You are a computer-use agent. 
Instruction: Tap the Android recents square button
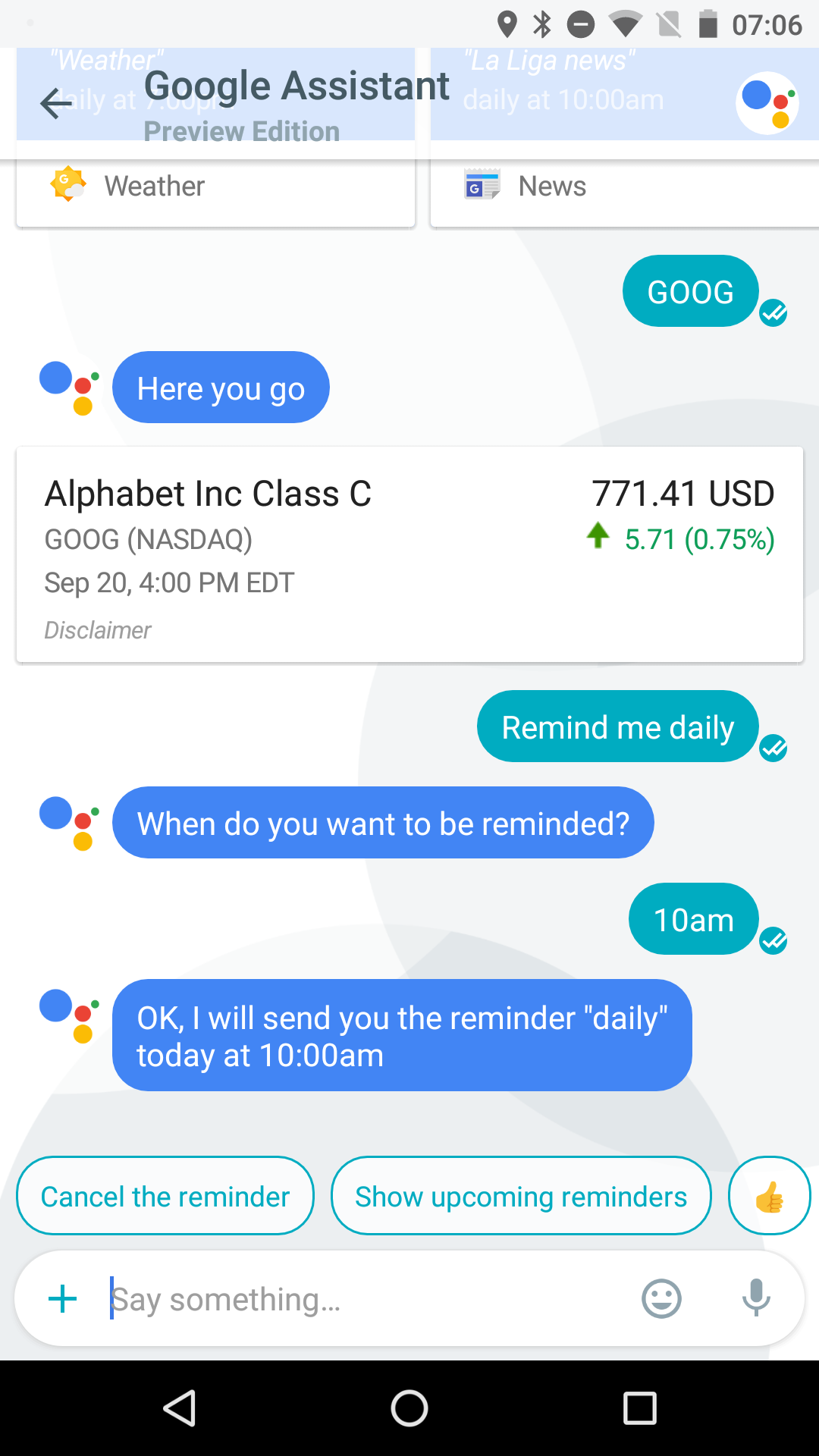(641, 1408)
